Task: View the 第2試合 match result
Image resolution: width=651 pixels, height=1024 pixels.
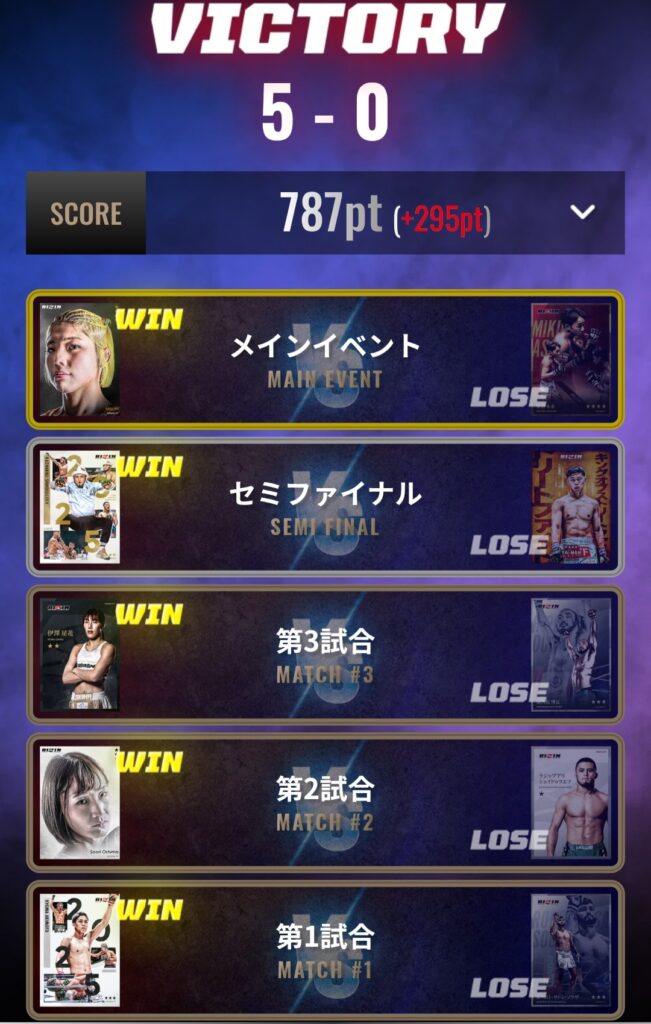Action: click(x=325, y=802)
